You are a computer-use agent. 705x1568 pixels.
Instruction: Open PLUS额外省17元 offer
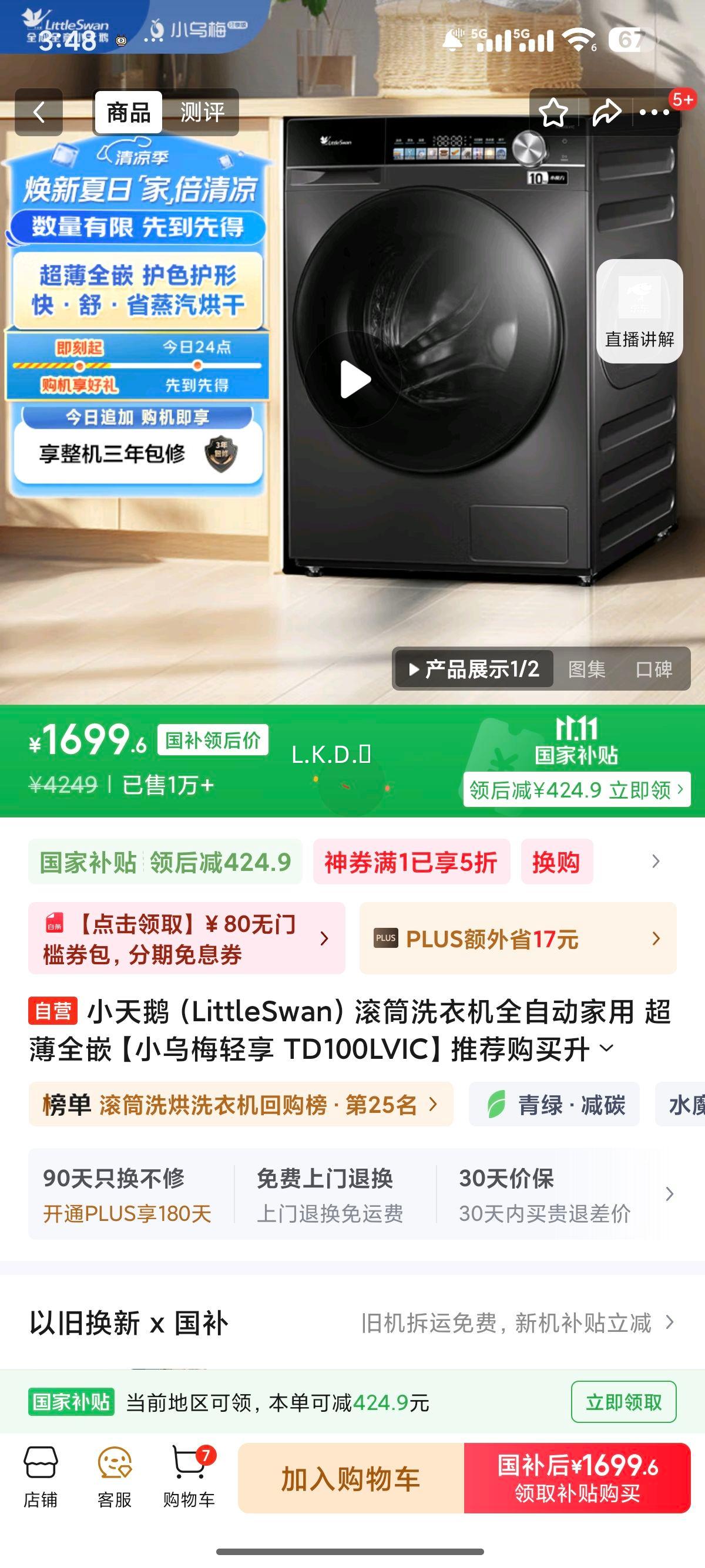click(x=518, y=938)
